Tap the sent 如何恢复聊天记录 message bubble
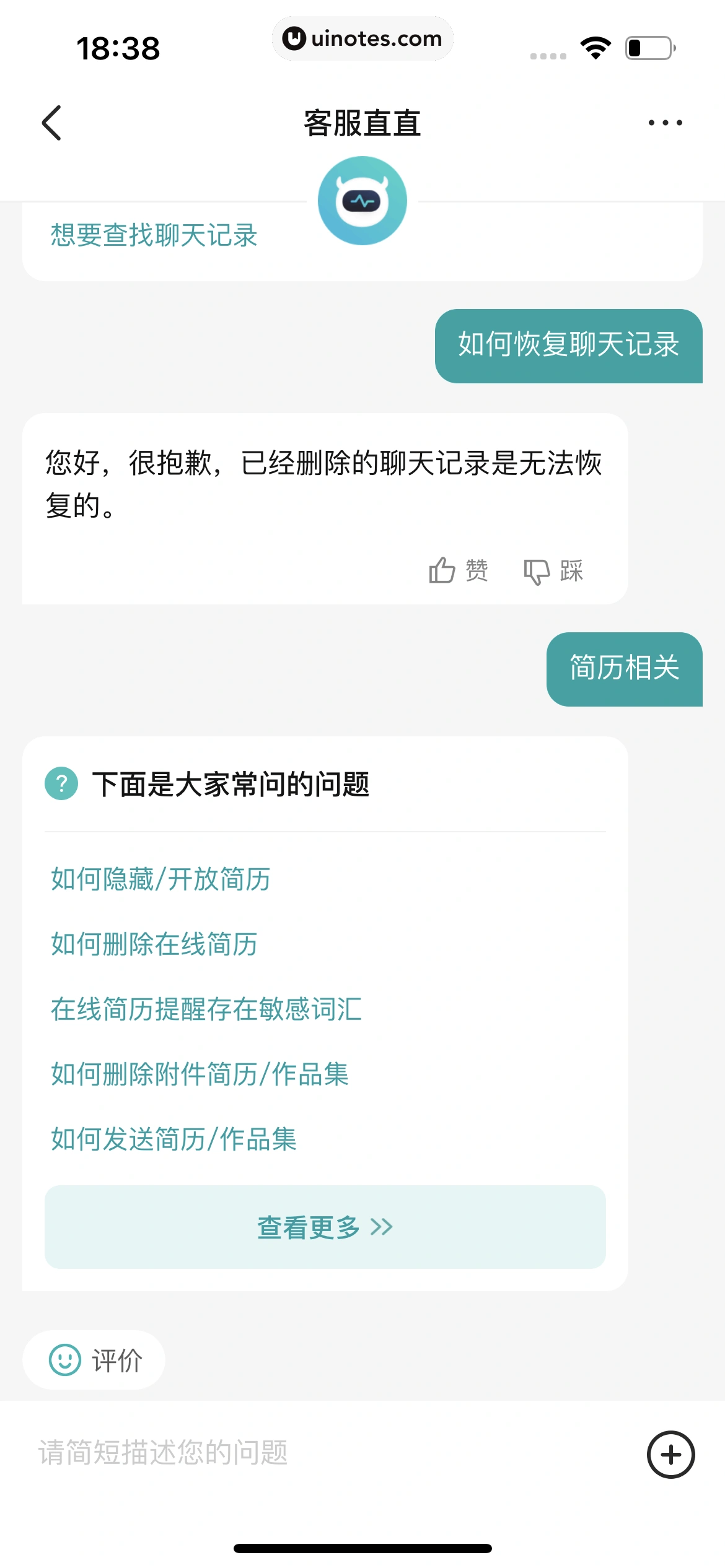The image size is (725, 1568). 569,346
